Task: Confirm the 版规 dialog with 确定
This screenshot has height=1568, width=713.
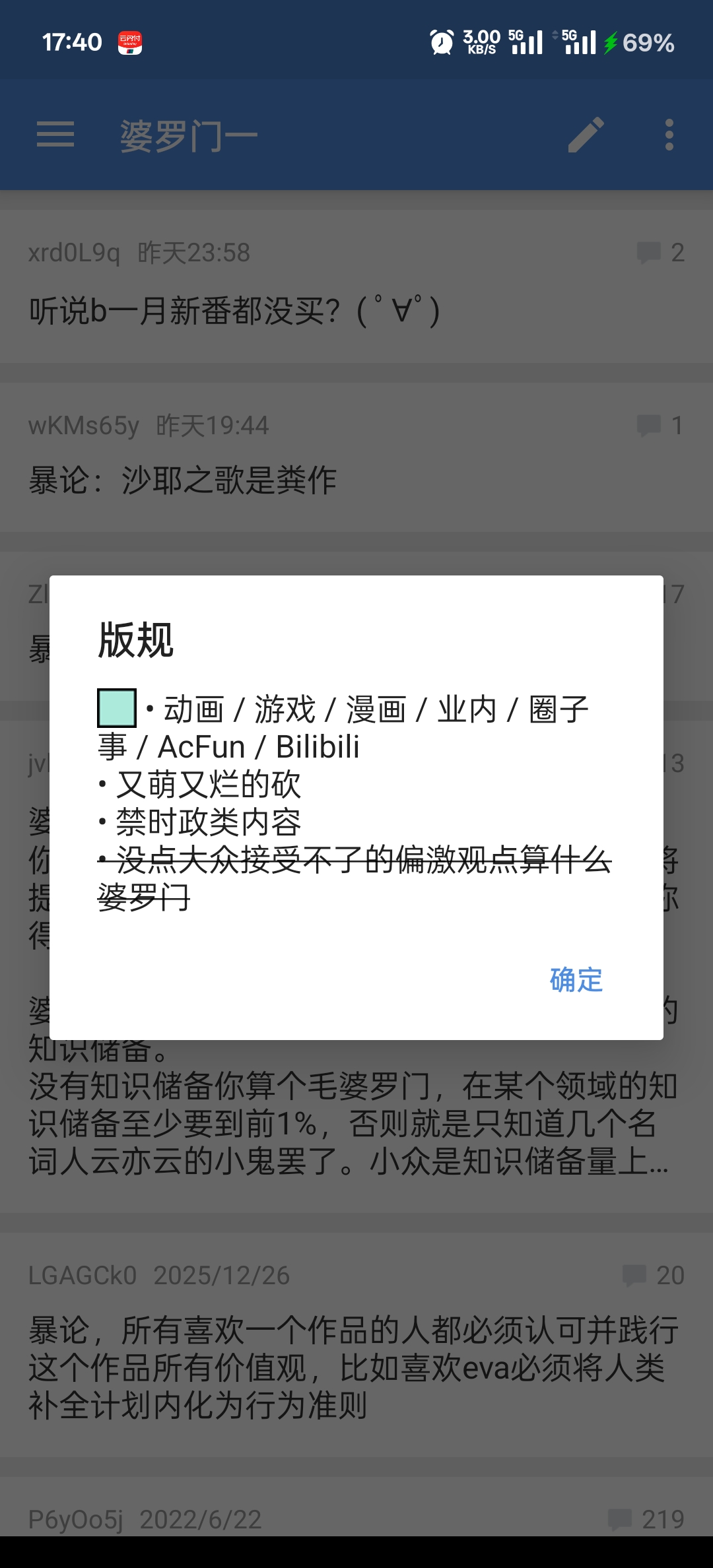Action: pos(576,979)
